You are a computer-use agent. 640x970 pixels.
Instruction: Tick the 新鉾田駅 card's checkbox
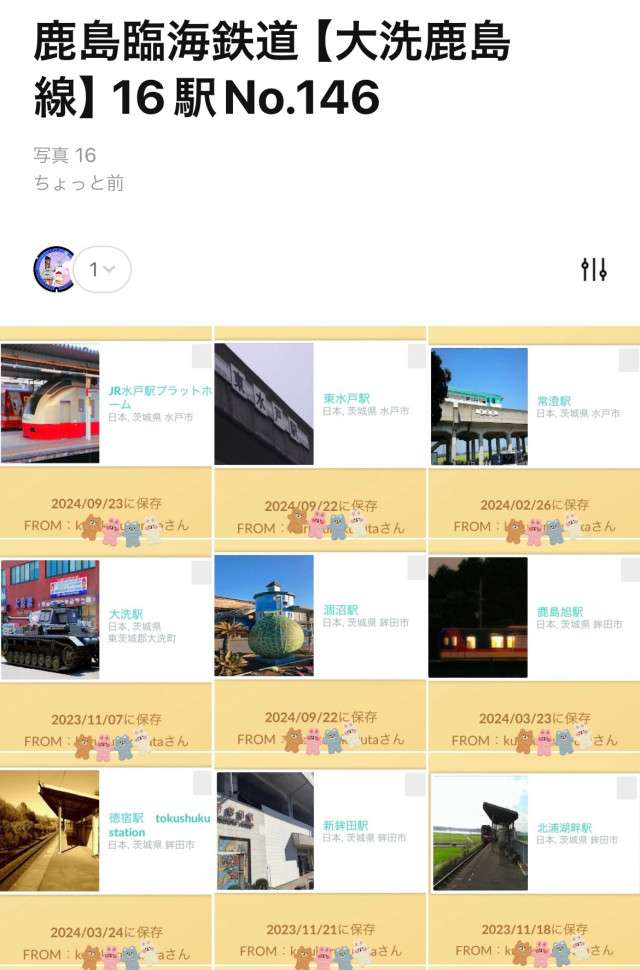(415, 784)
